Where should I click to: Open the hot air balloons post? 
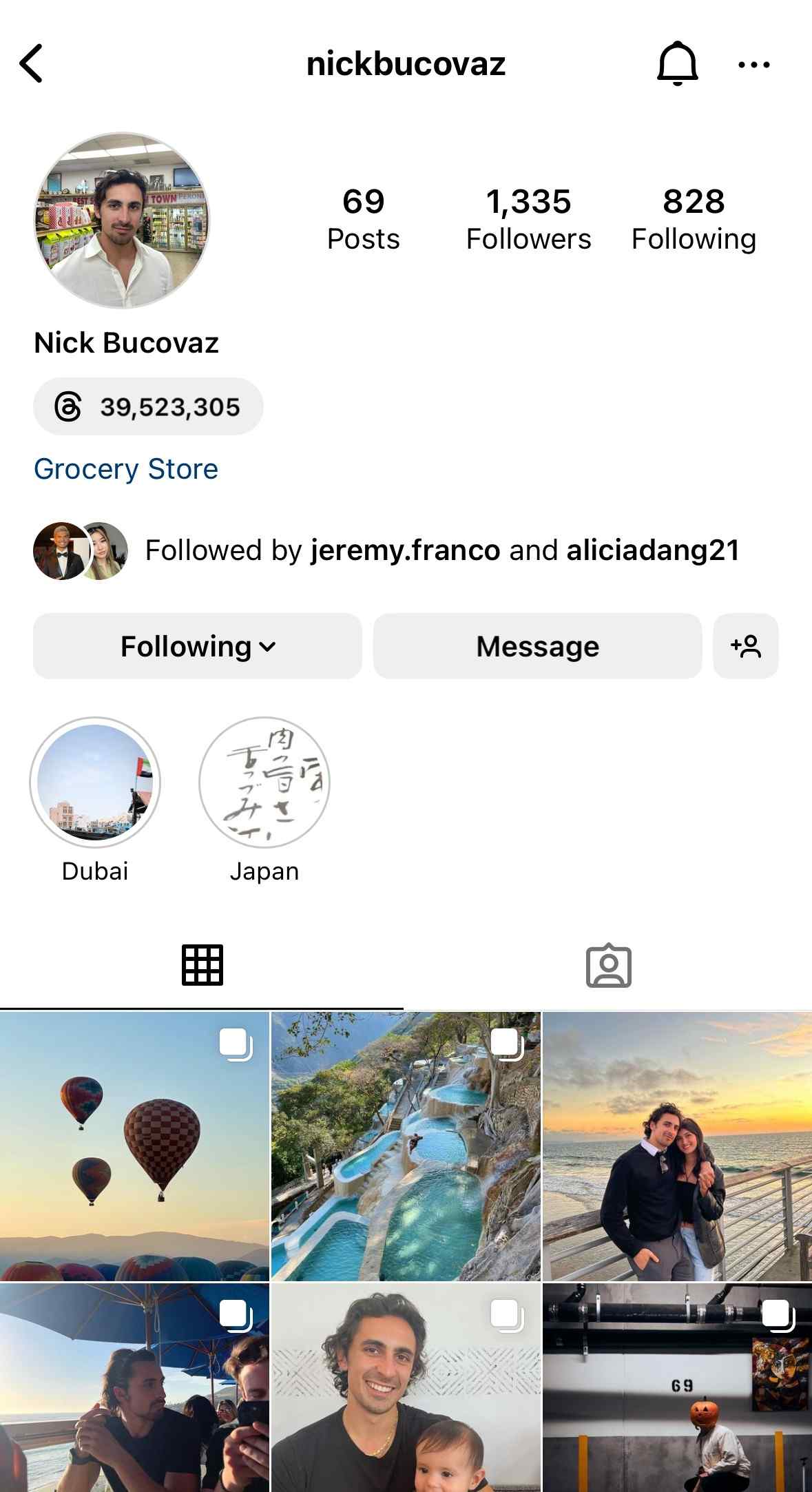134,1146
